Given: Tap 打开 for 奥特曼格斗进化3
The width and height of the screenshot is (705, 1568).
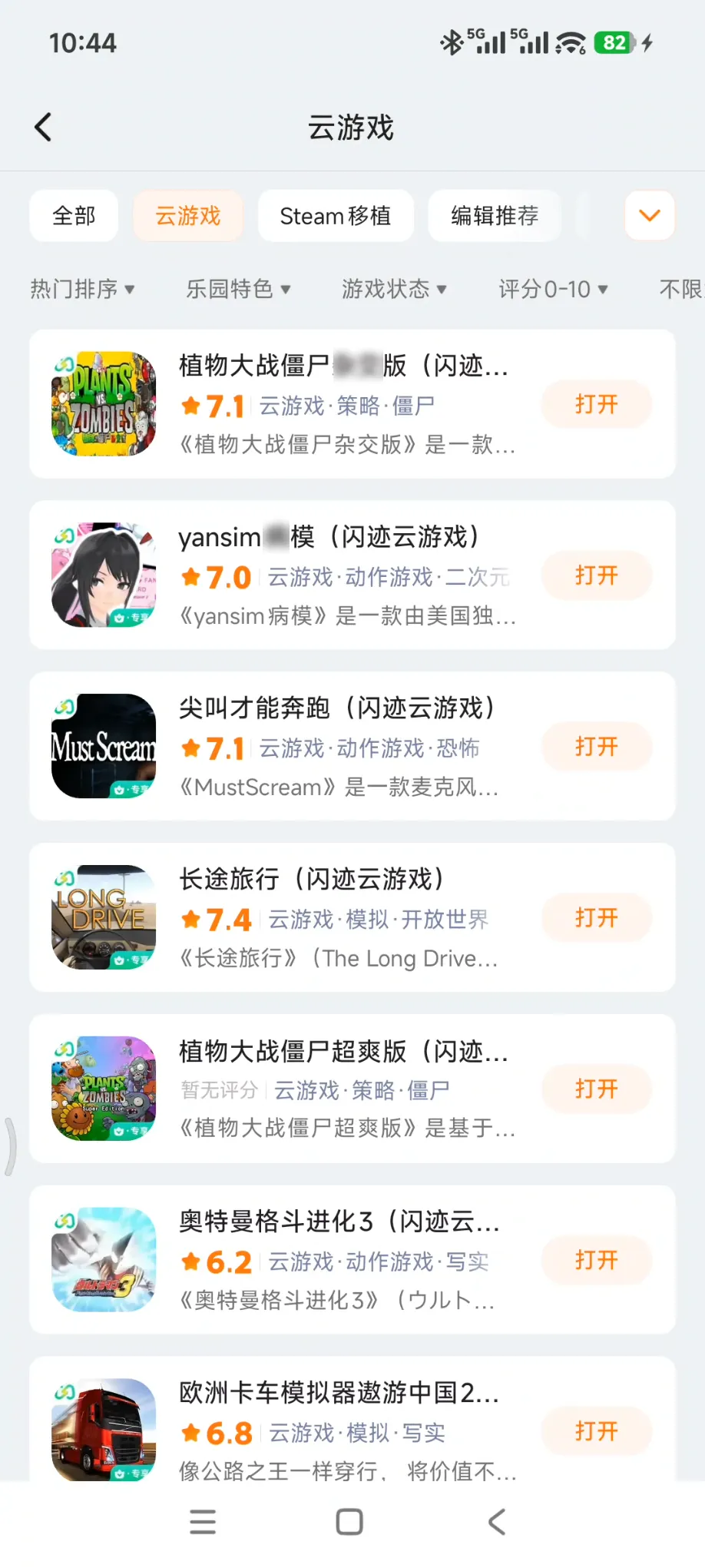Looking at the screenshot, I should coord(596,1260).
